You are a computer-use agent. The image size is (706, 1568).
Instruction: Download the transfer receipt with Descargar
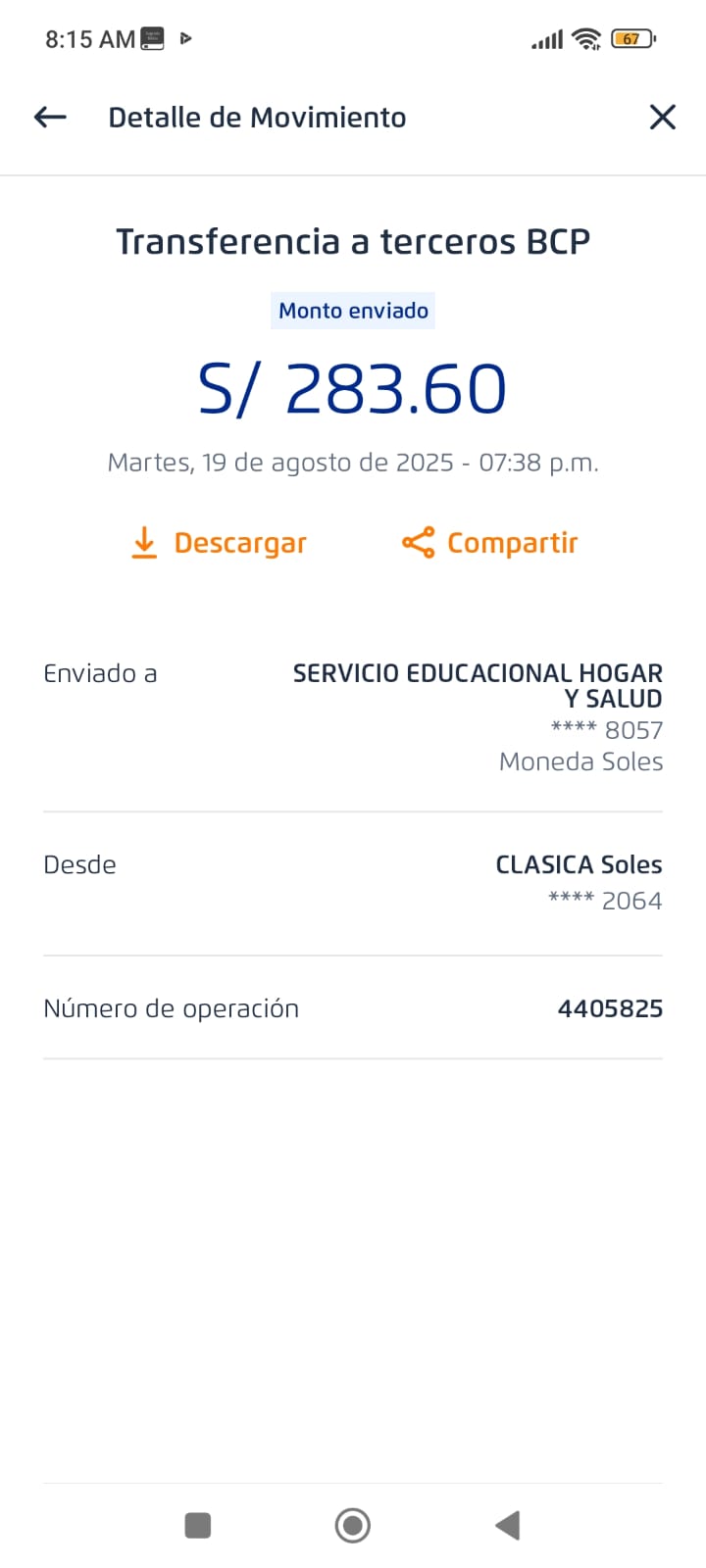point(220,543)
